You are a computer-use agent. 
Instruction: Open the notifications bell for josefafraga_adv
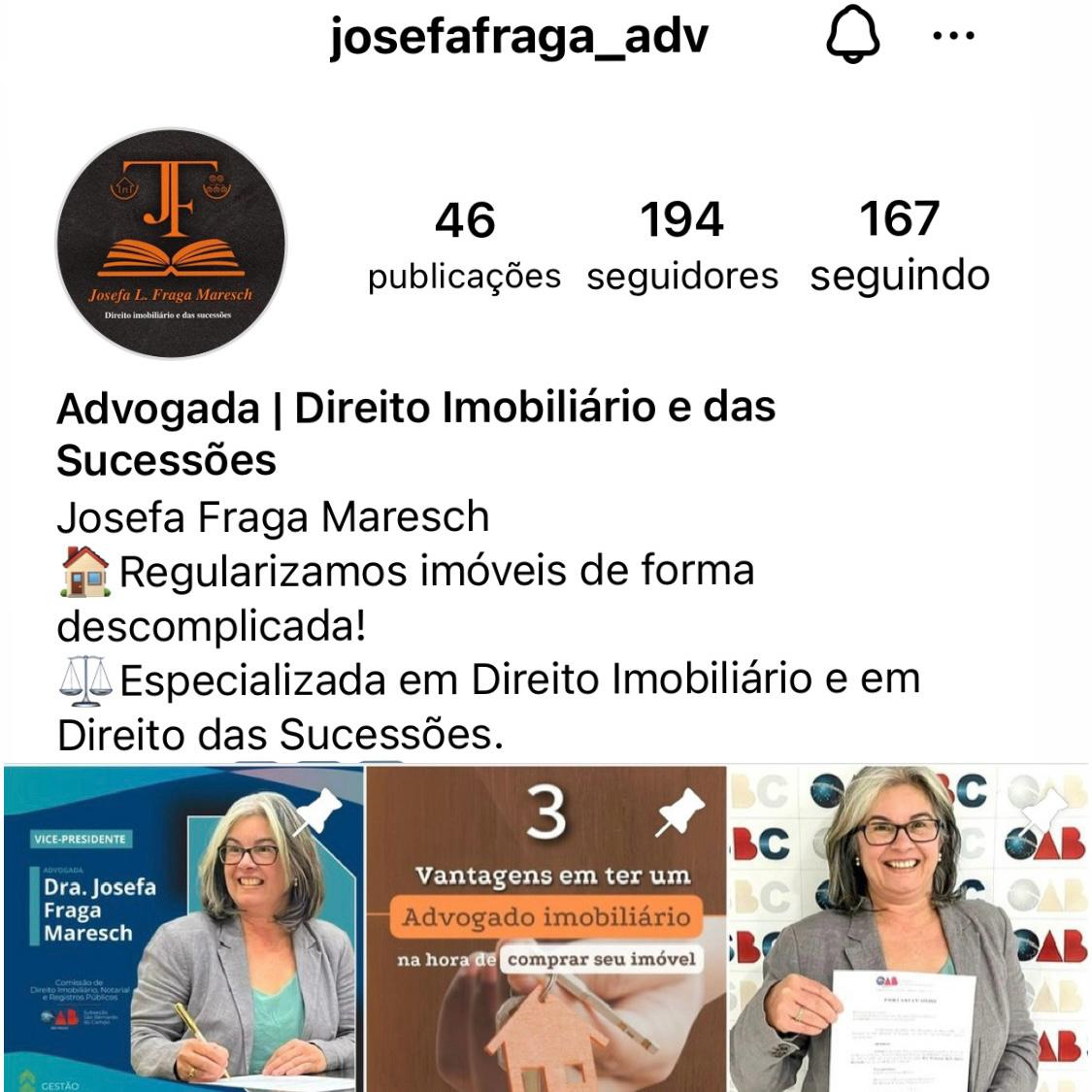pyautogui.click(x=852, y=38)
